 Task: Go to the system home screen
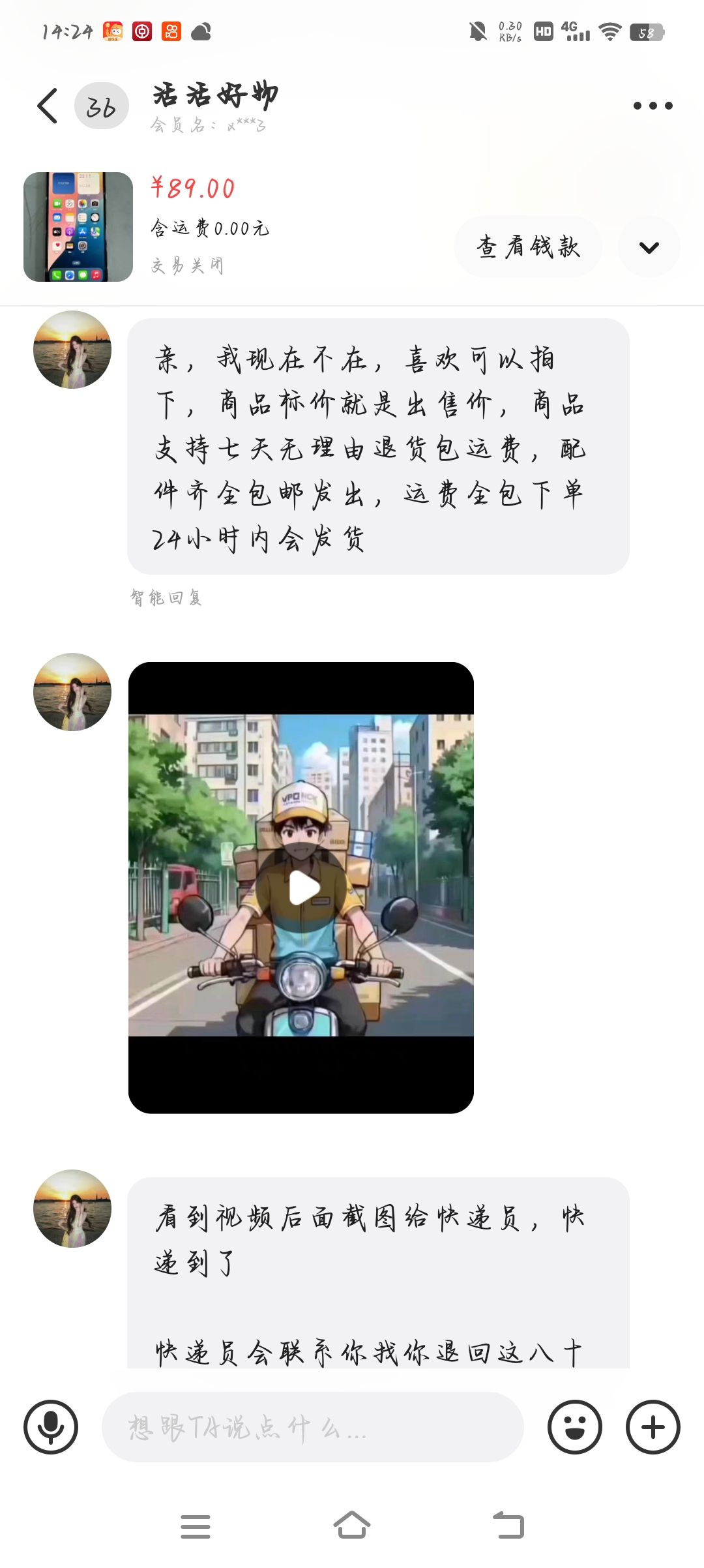tap(352, 1526)
